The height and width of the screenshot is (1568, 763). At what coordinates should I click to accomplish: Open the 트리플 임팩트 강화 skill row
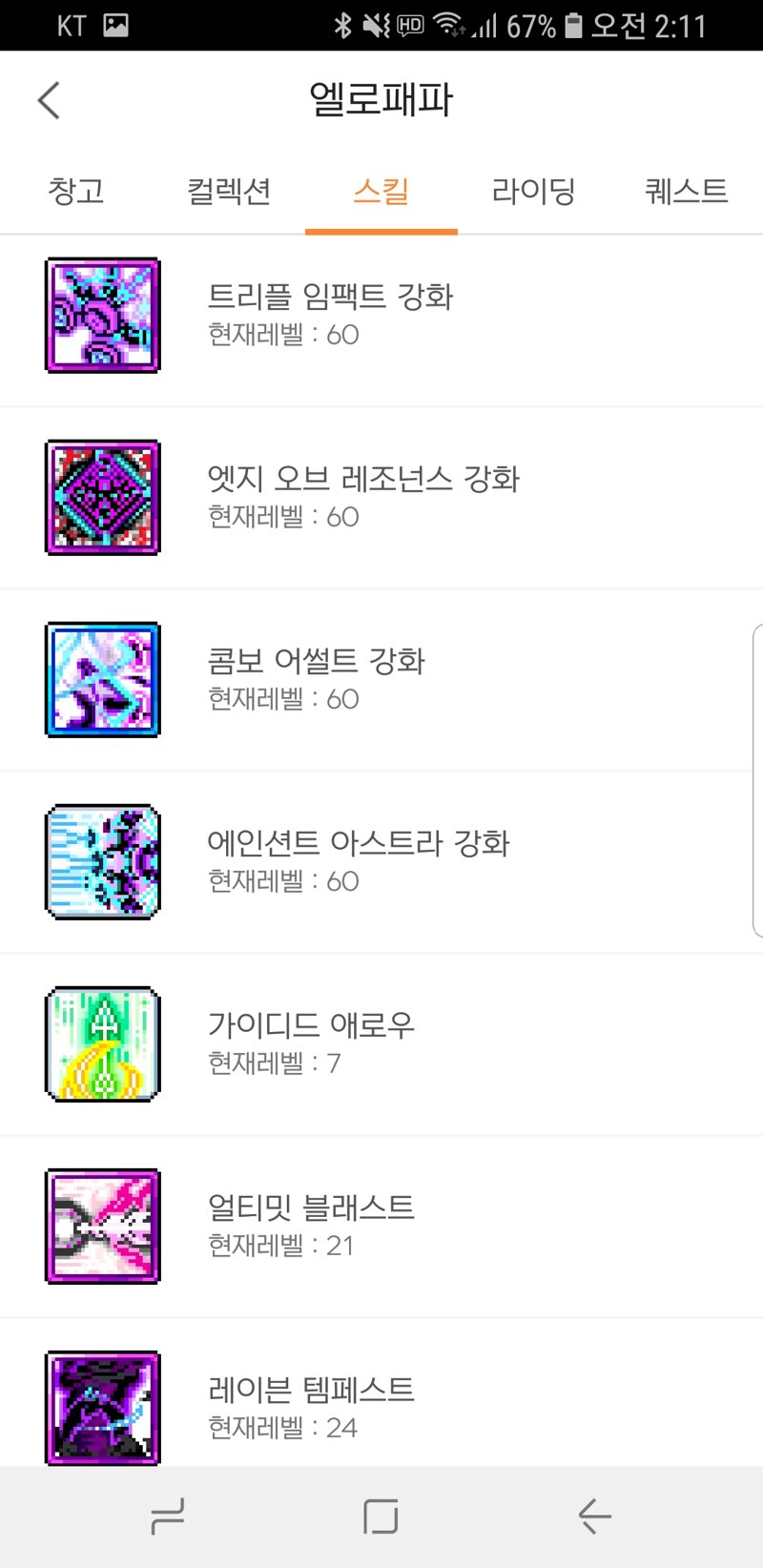(381, 316)
